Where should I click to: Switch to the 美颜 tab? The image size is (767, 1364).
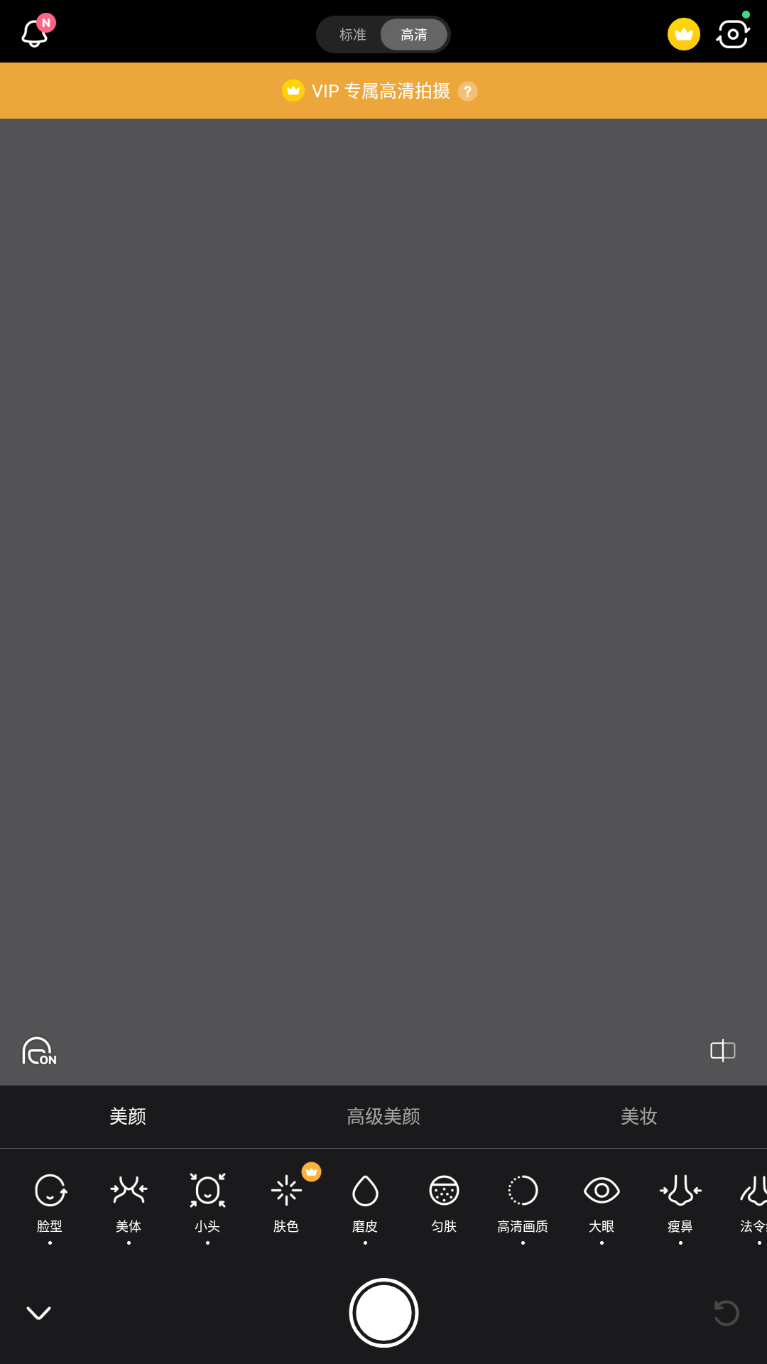[128, 1116]
